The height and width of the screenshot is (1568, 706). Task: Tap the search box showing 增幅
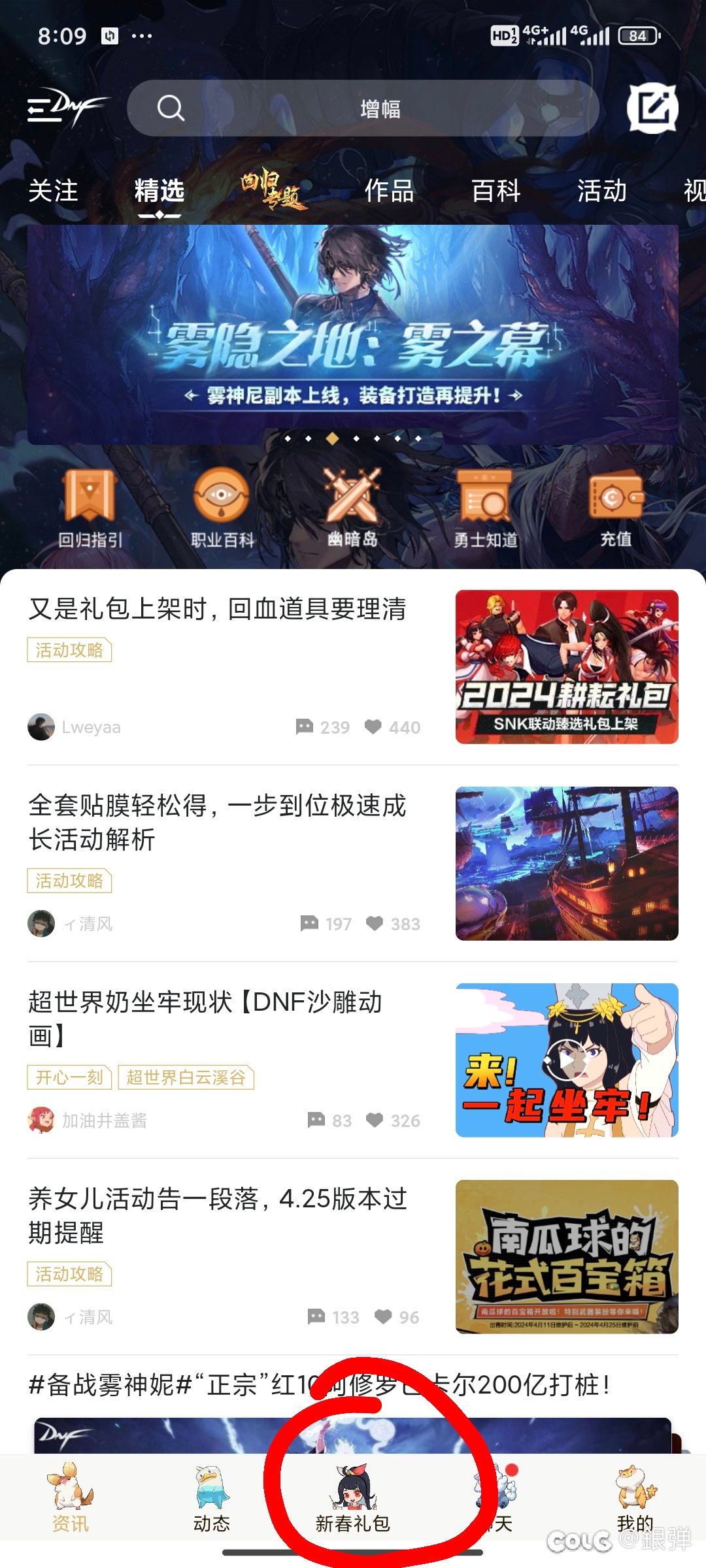[363, 108]
